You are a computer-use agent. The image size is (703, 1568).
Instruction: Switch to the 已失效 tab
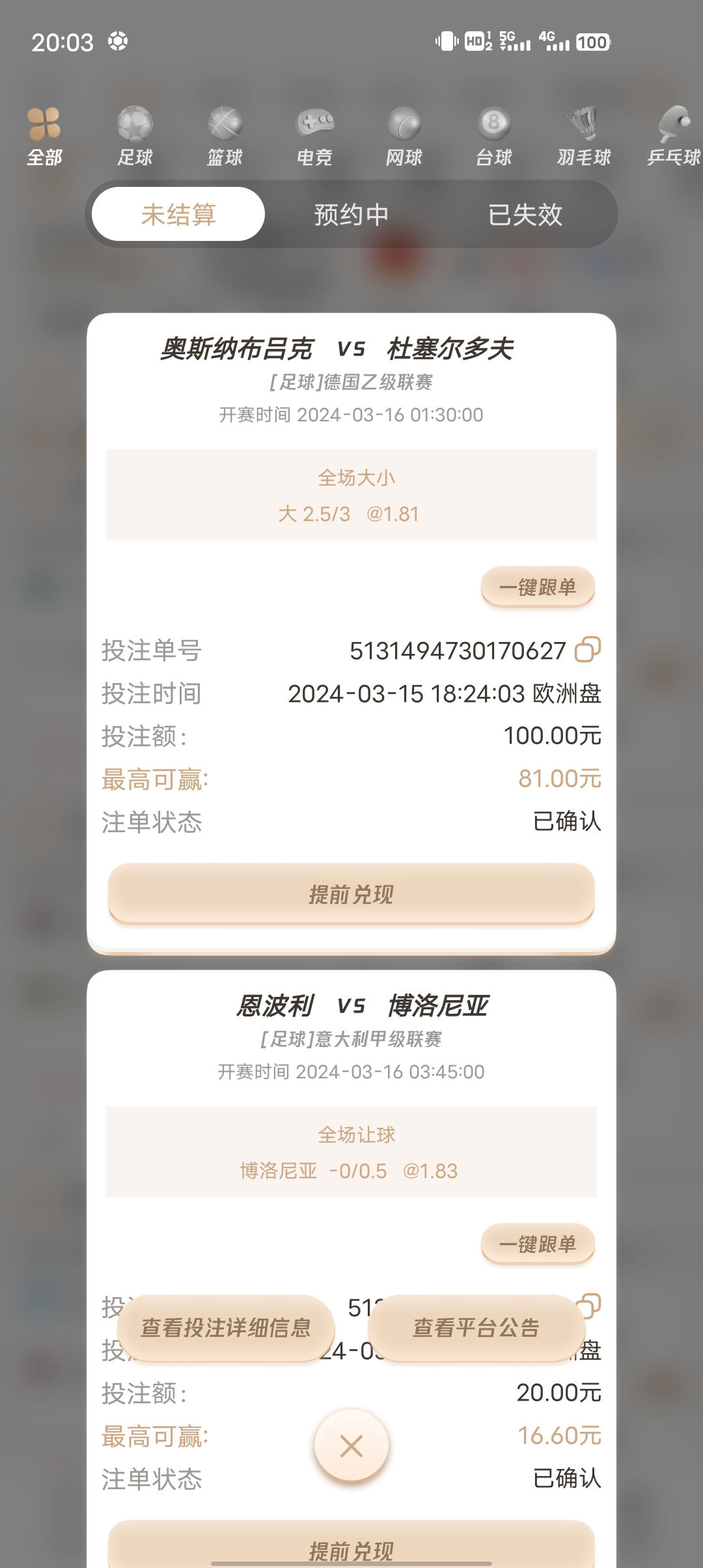coord(525,214)
